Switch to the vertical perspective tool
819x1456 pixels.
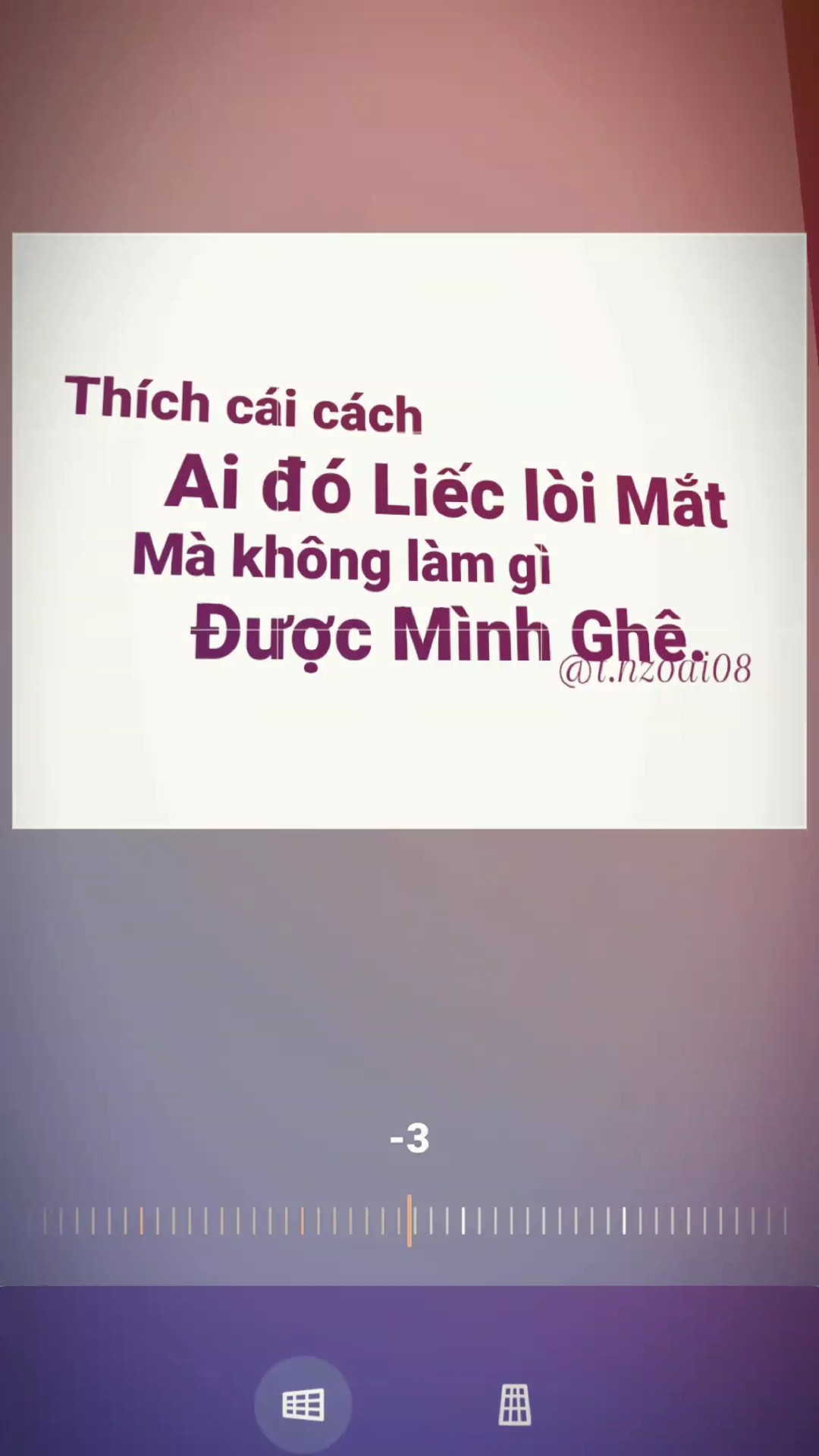(514, 1404)
